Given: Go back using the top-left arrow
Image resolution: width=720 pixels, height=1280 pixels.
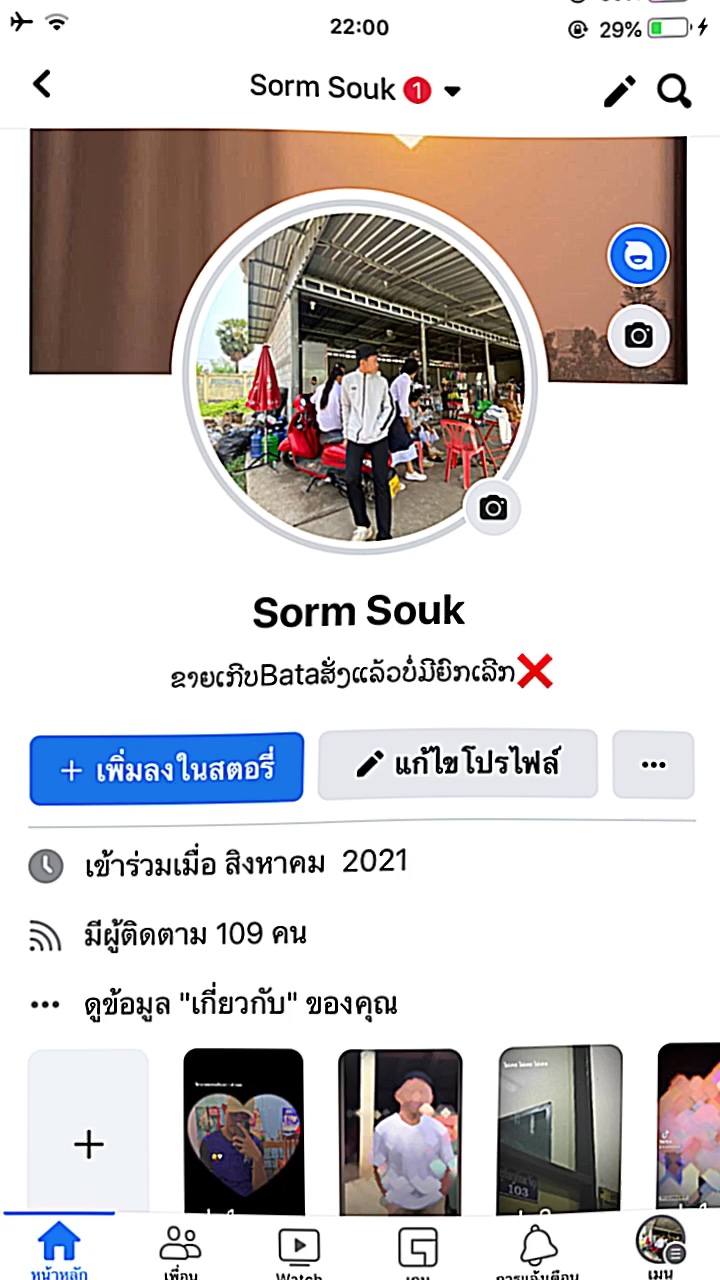Looking at the screenshot, I should pyautogui.click(x=42, y=84).
